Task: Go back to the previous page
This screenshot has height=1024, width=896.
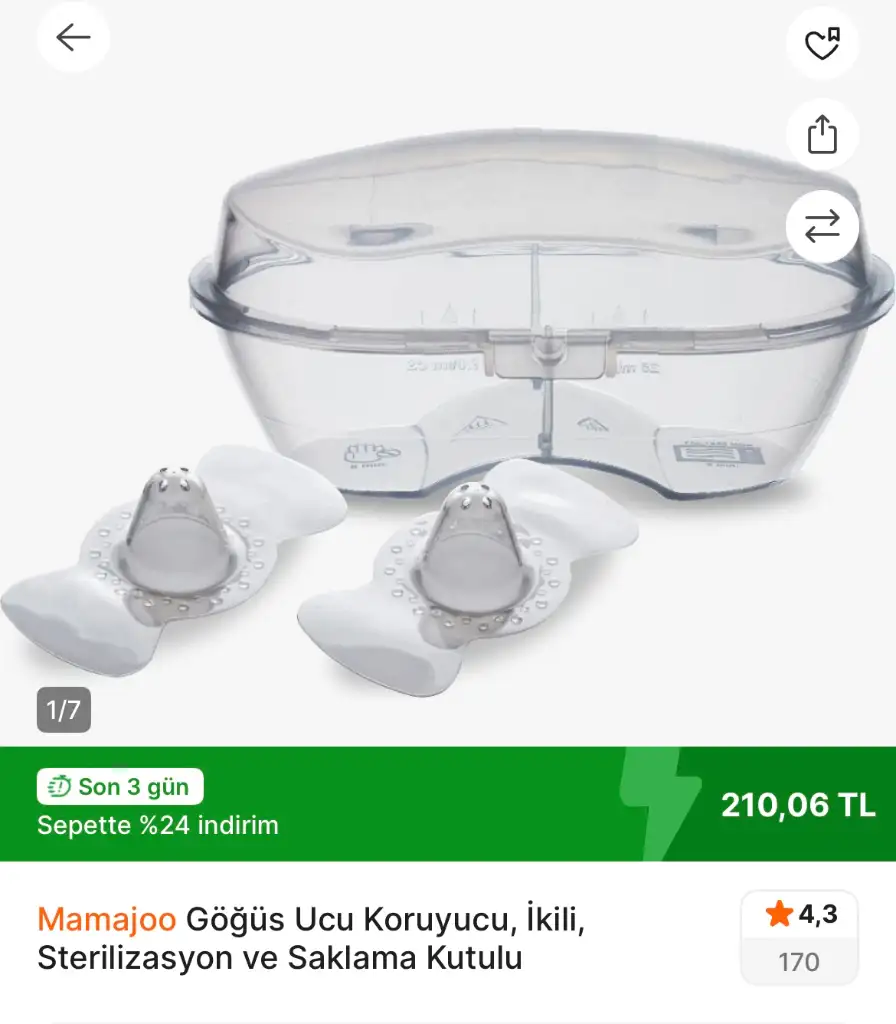Action: coord(73,38)
